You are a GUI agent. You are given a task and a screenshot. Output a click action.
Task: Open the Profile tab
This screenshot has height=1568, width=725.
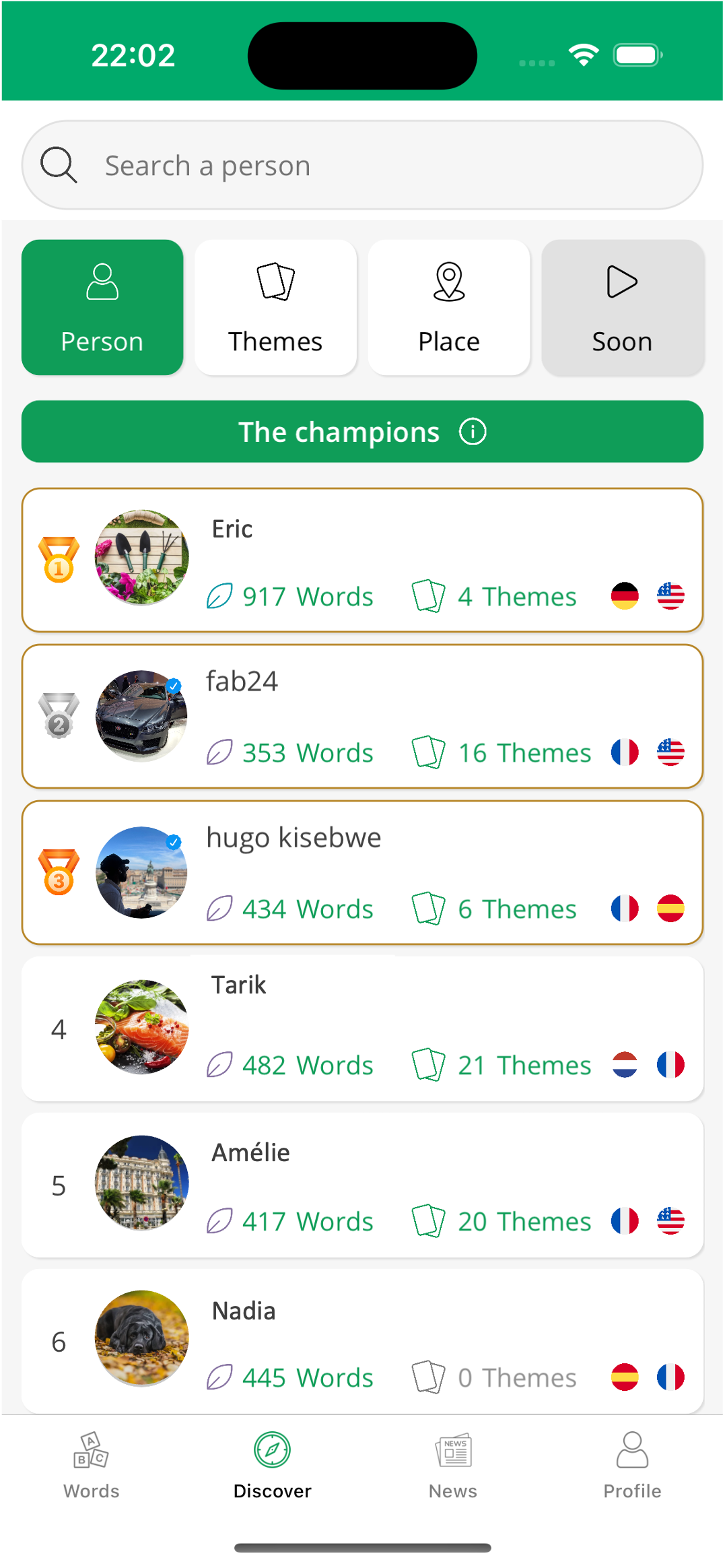coord(632,1466)
